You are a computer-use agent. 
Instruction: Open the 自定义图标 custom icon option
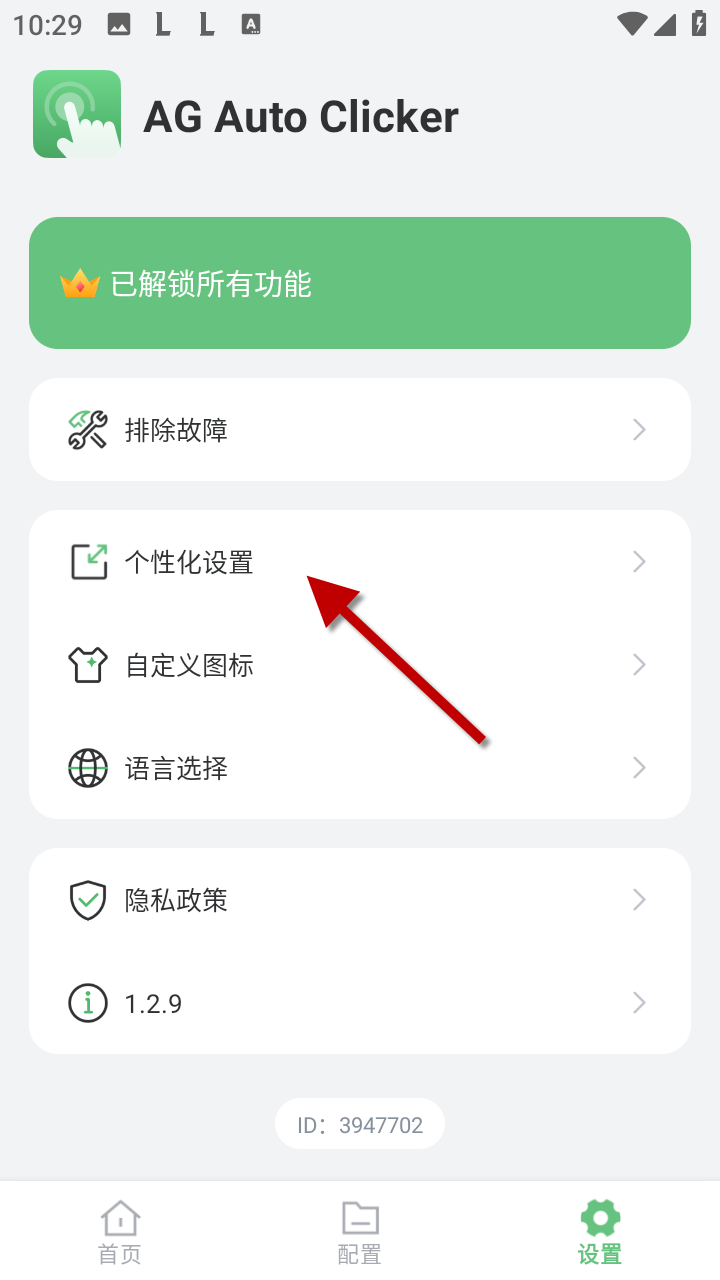360,665
